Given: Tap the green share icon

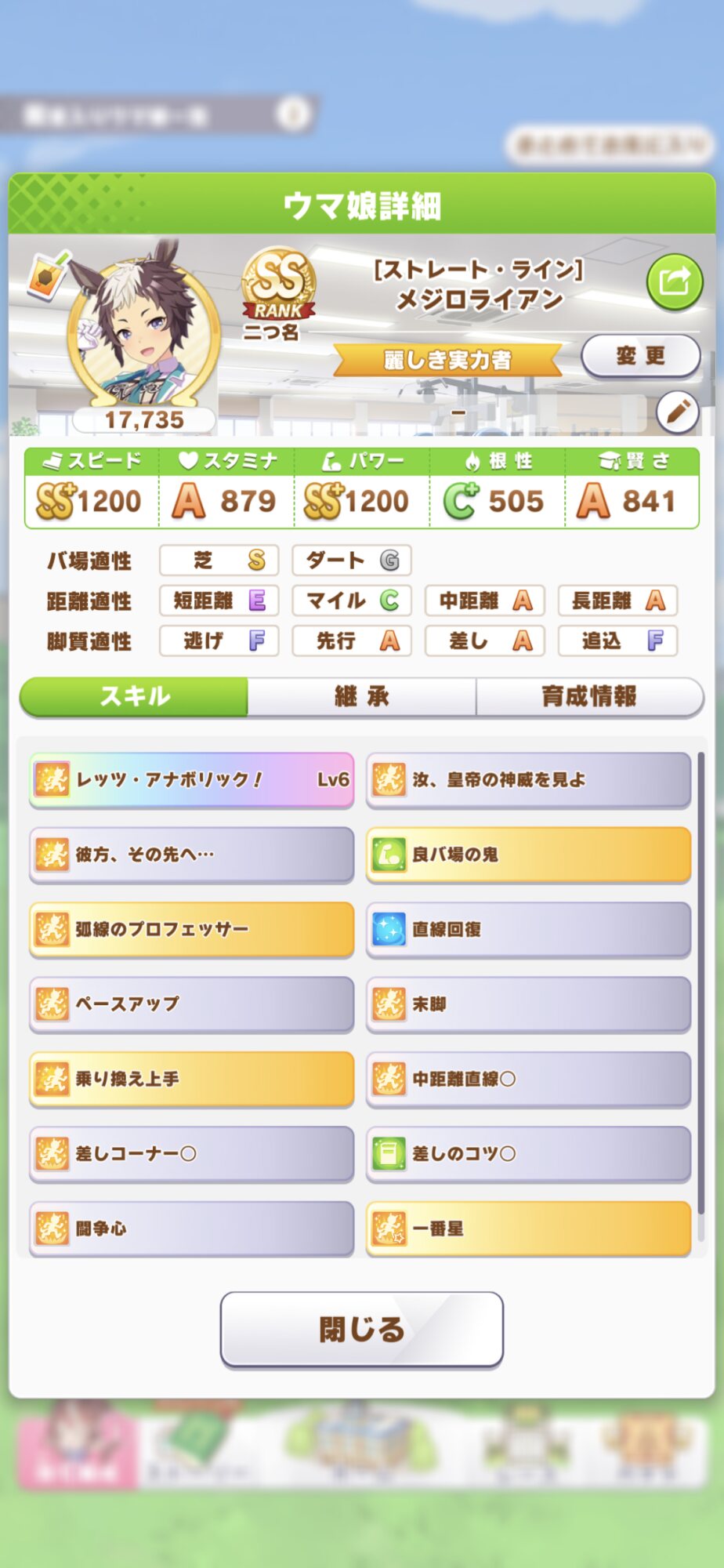Looking at the screenshot, I should click(674, 281).
